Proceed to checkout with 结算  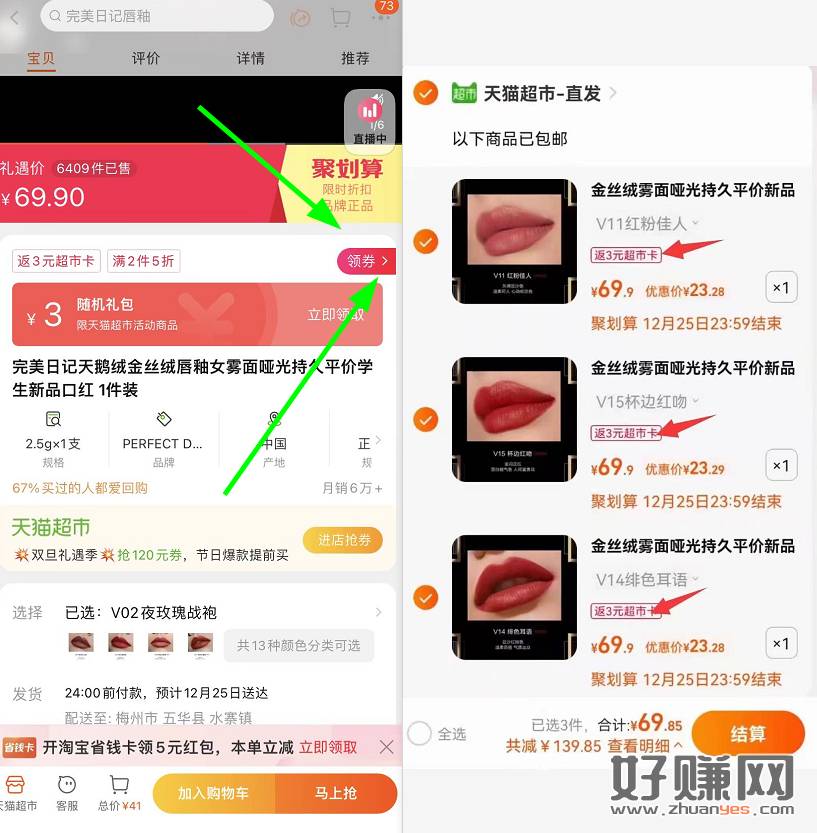pyautogui.click(x=747, y=734)
